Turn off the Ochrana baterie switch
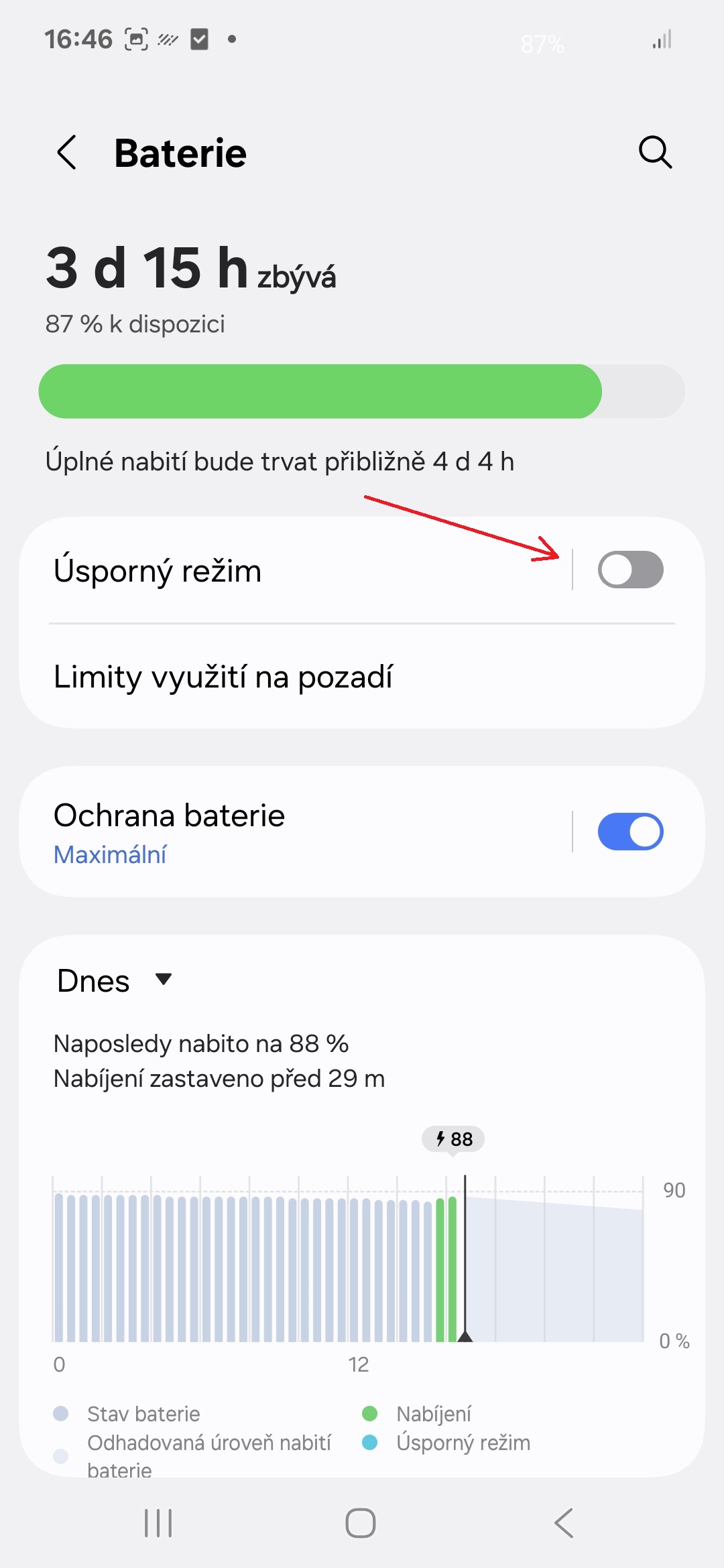The image size is (724, 1568). coord(630,832)
